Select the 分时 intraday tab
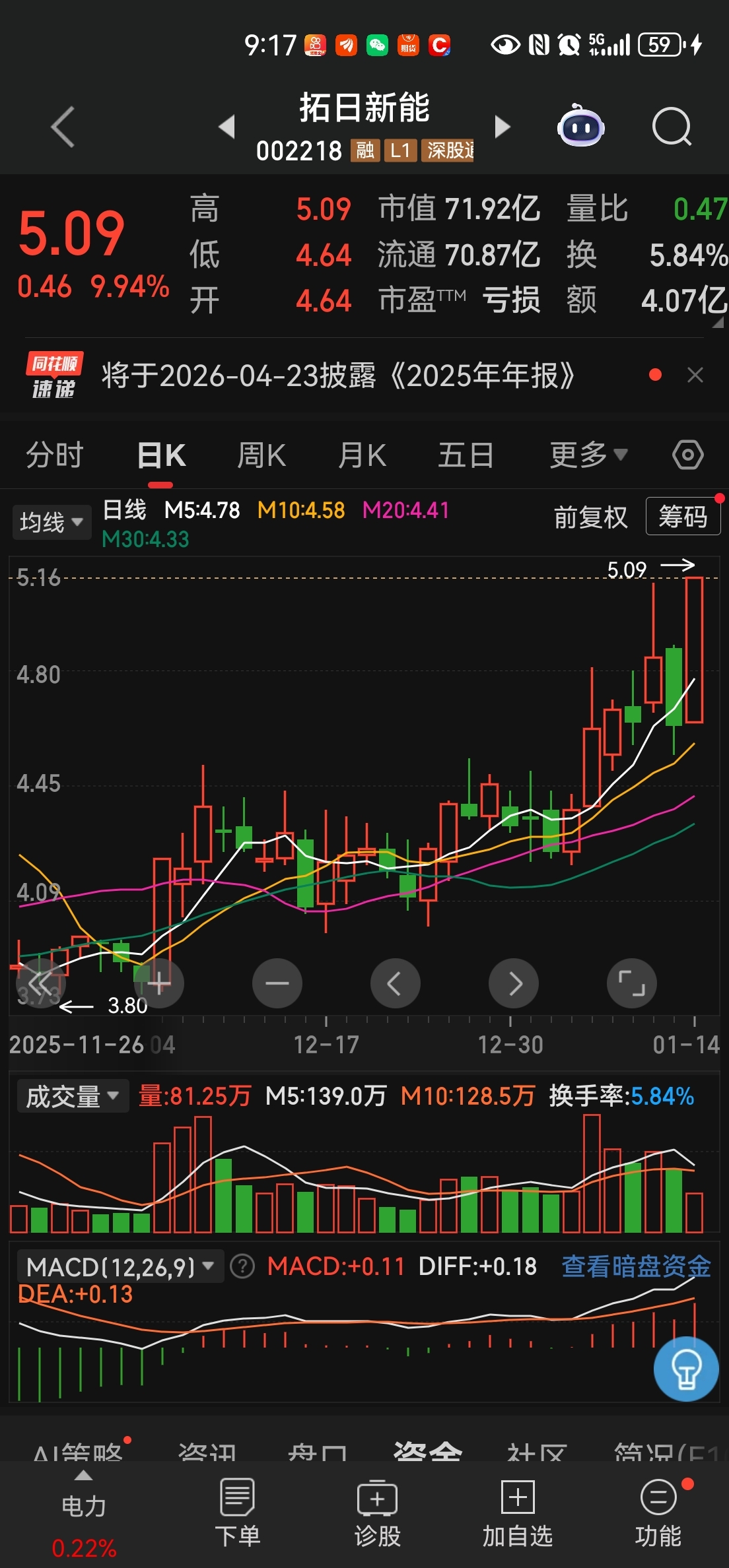Viewport: 729px width, 1568px height. (54, 454)
